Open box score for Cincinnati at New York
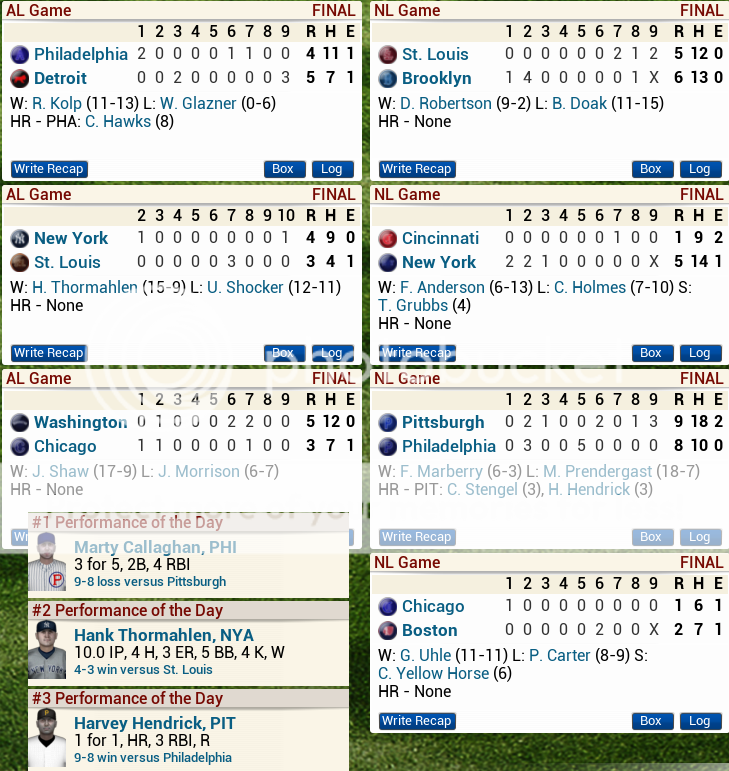This screenshot has width=729, height=771. pyautogui.click(x=651, y=353)
